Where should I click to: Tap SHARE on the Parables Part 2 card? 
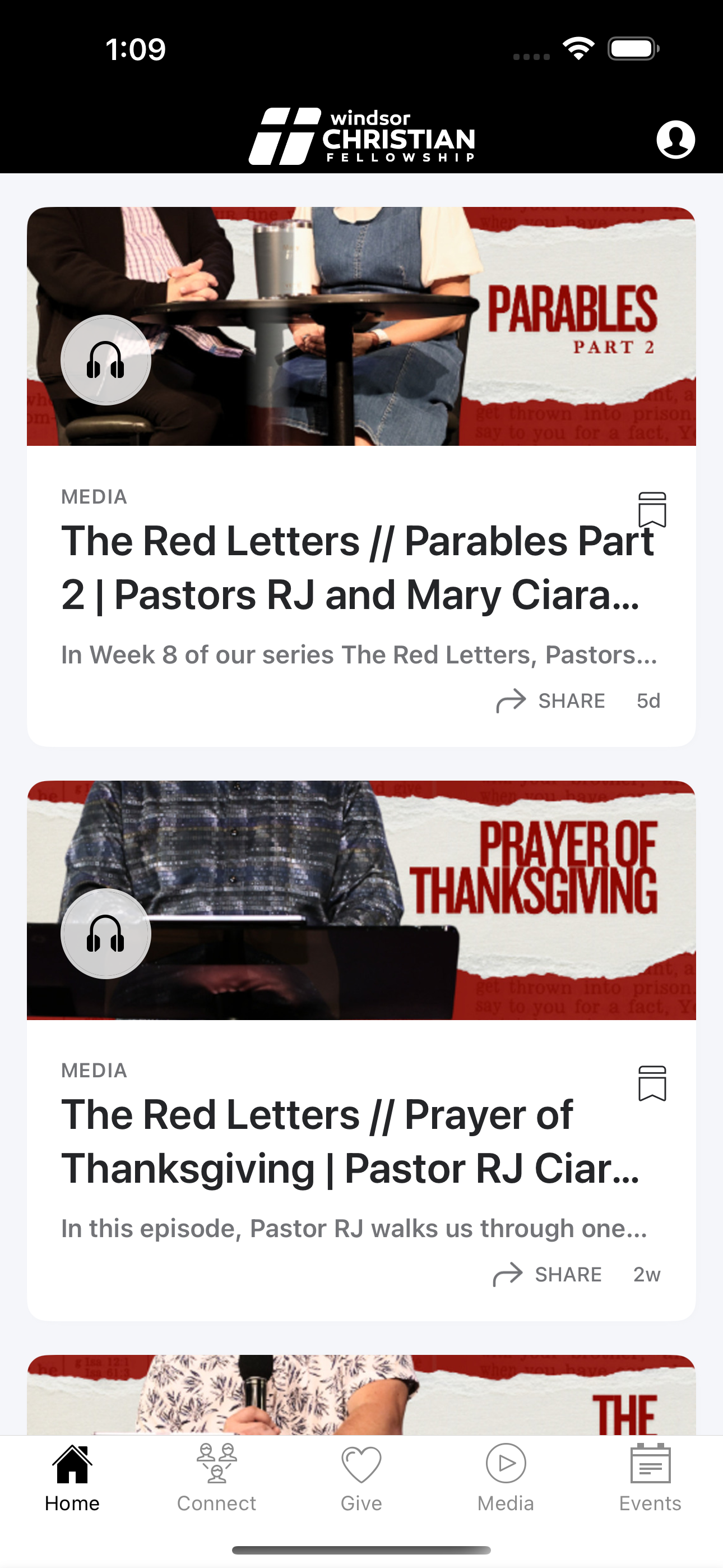(571, 700)
